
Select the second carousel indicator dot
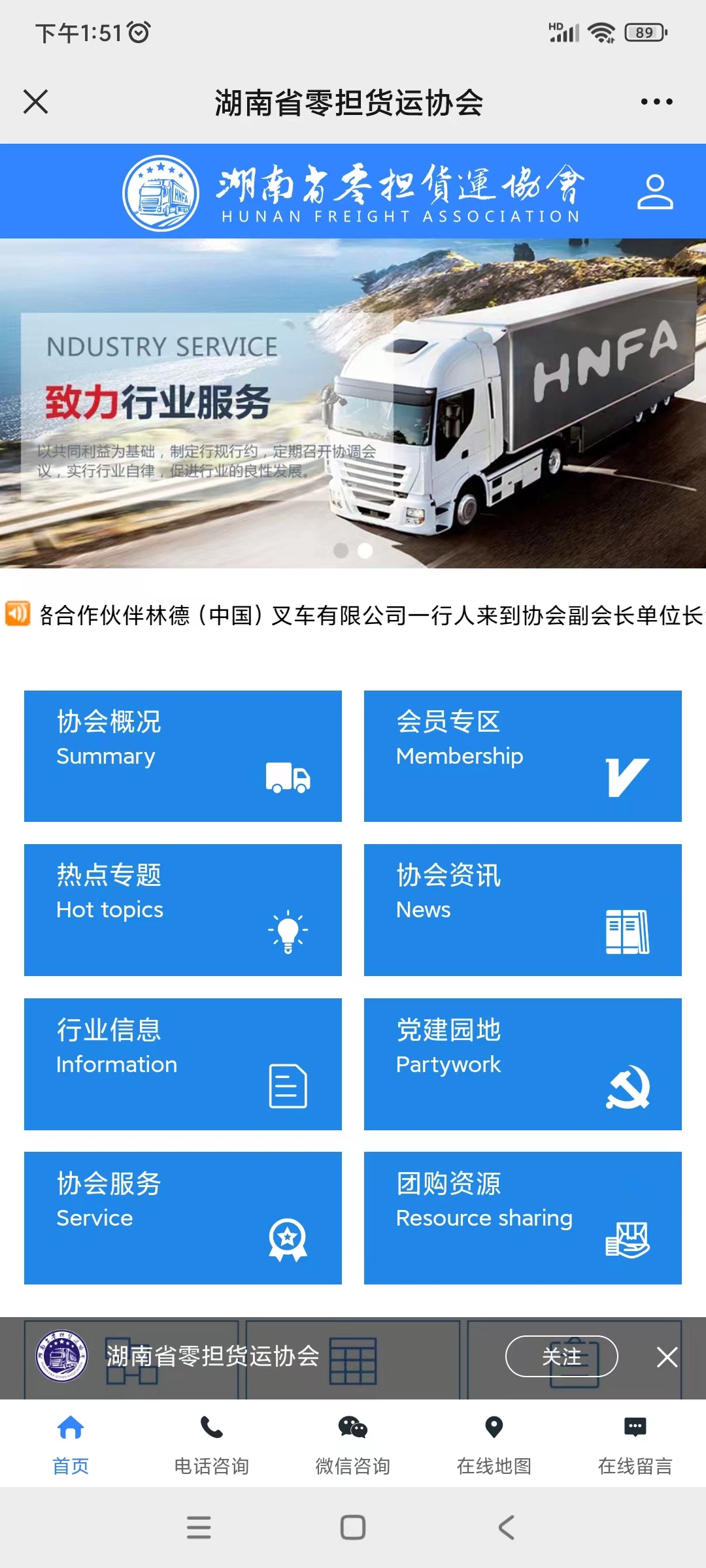point(364,551)
